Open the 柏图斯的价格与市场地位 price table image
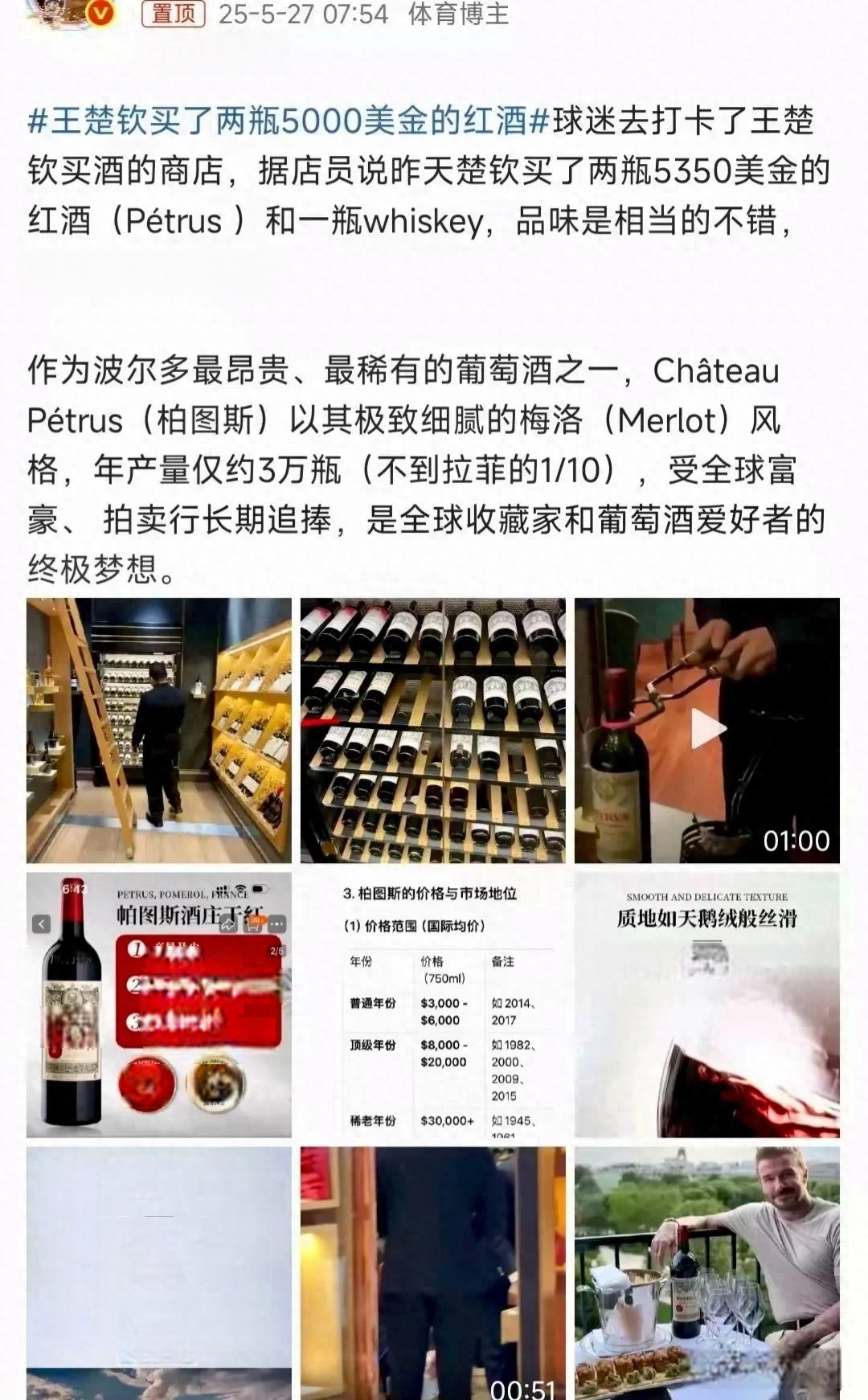 [x=433, y=1005]
